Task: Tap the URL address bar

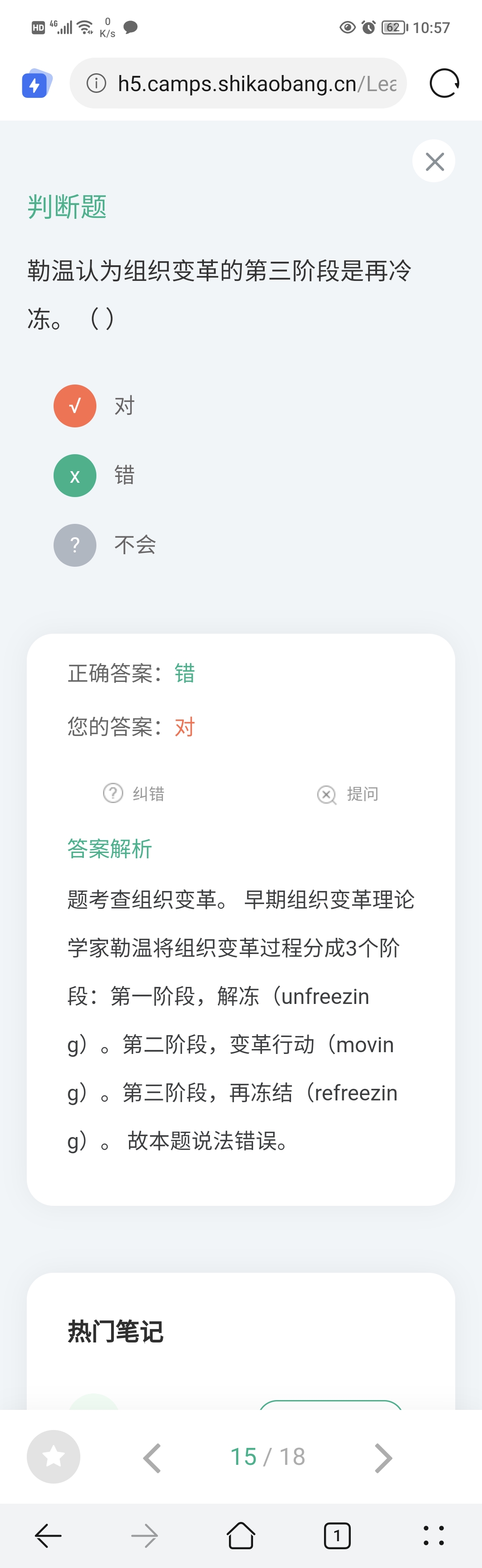Action: 256,84
